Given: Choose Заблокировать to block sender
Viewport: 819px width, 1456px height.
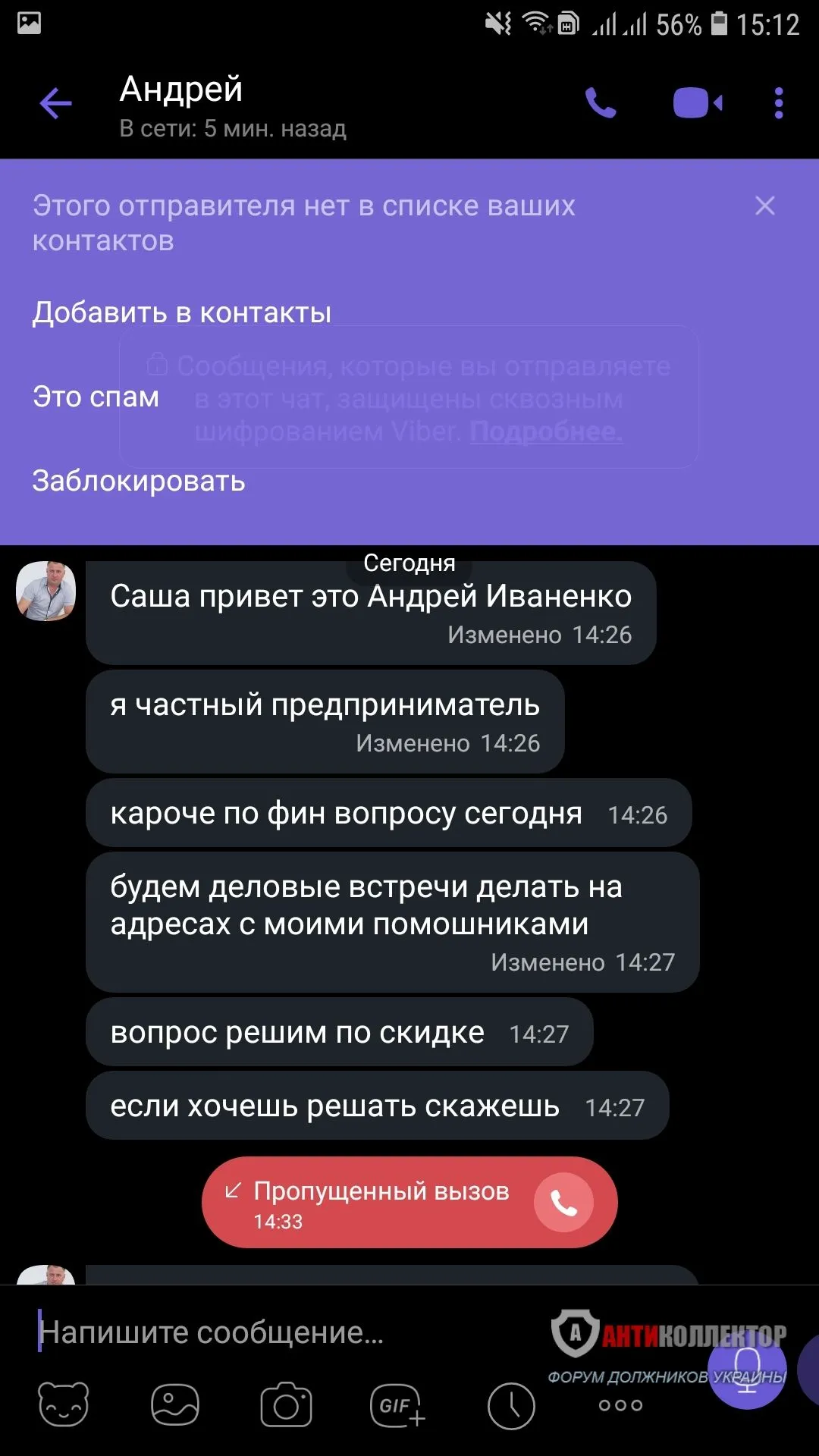Looking at the screenshot, I should pyautogui.click(x=139, y=481).
